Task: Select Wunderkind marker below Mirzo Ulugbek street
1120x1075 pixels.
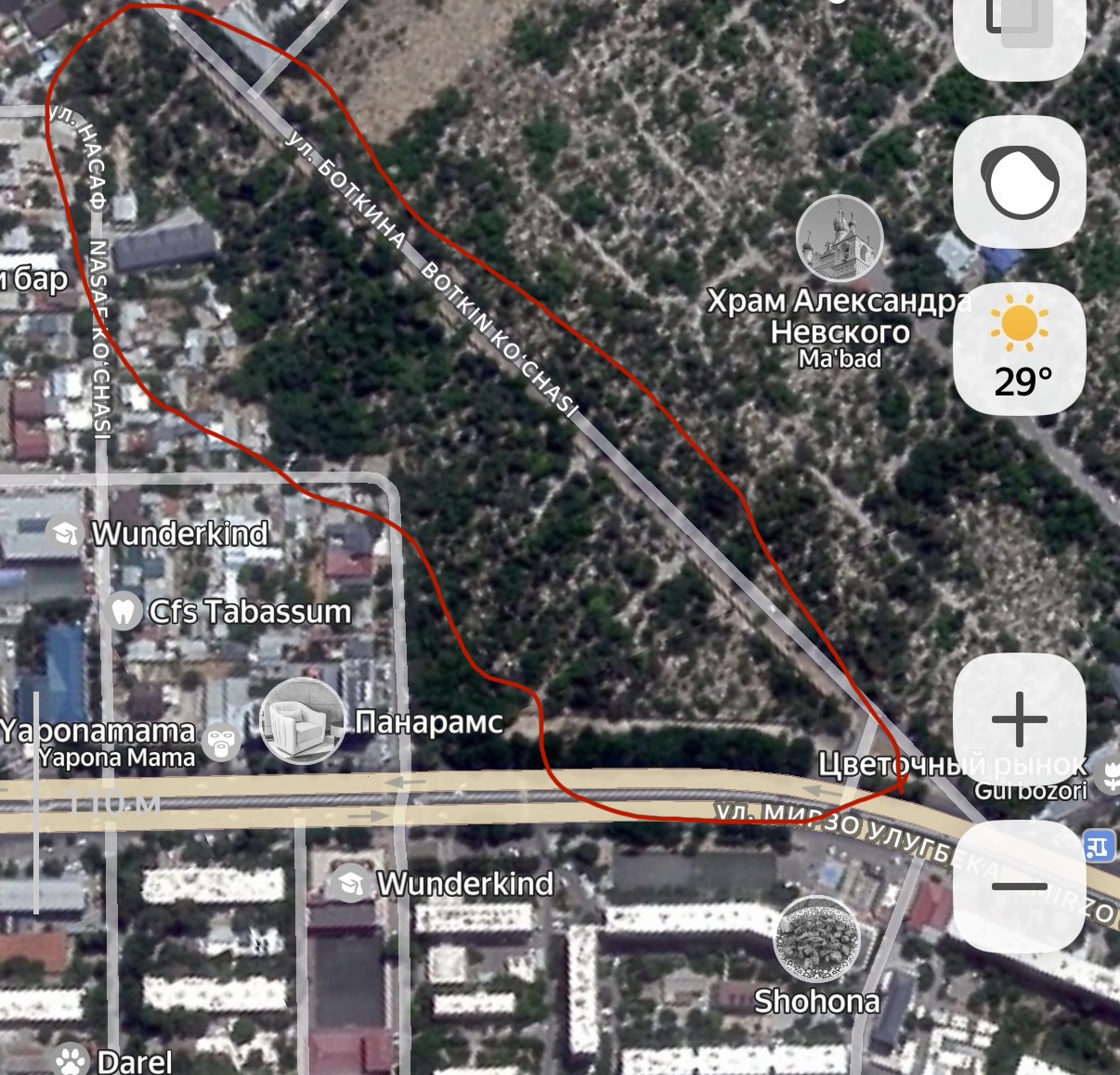Action: click(x=350, y=883)
